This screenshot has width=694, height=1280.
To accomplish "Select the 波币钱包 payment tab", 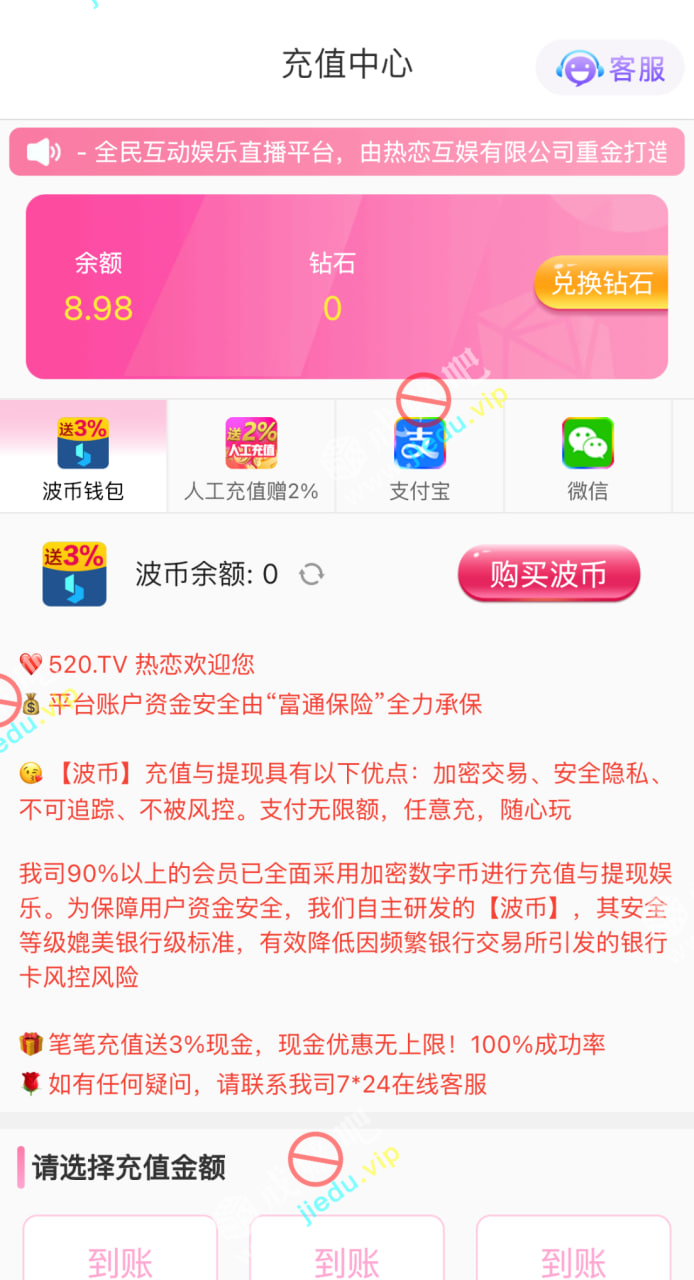I will click(83, 458).
